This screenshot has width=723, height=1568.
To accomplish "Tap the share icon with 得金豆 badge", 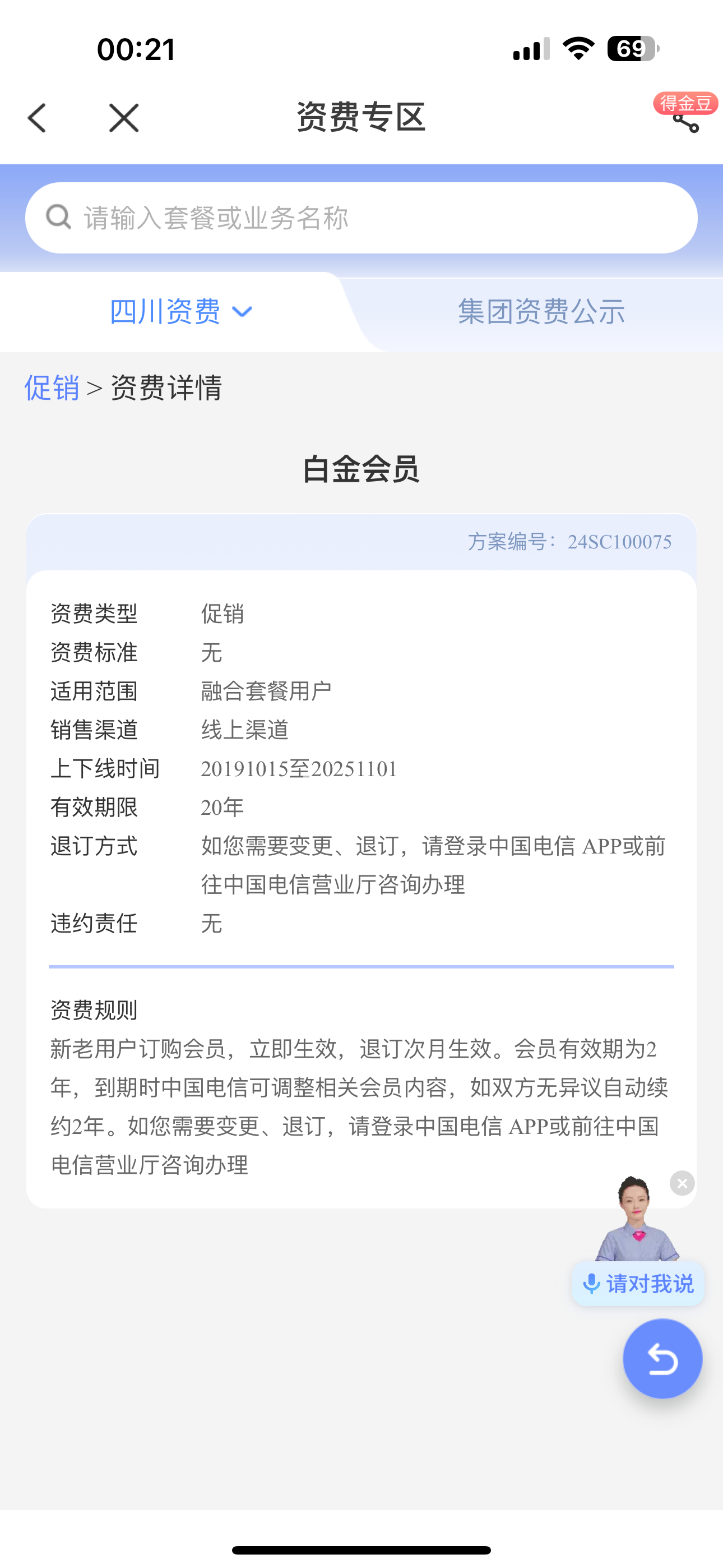I will 685,120.
